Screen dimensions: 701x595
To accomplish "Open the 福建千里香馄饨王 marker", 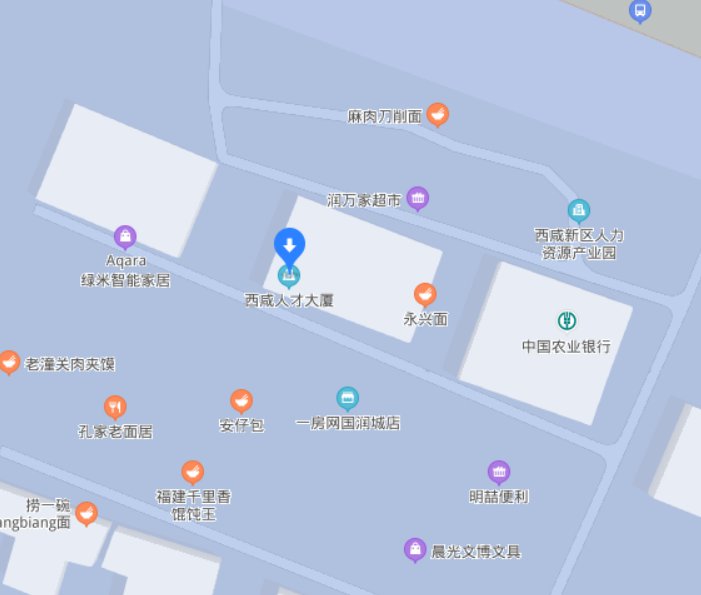I will click(x=193, y=472).
